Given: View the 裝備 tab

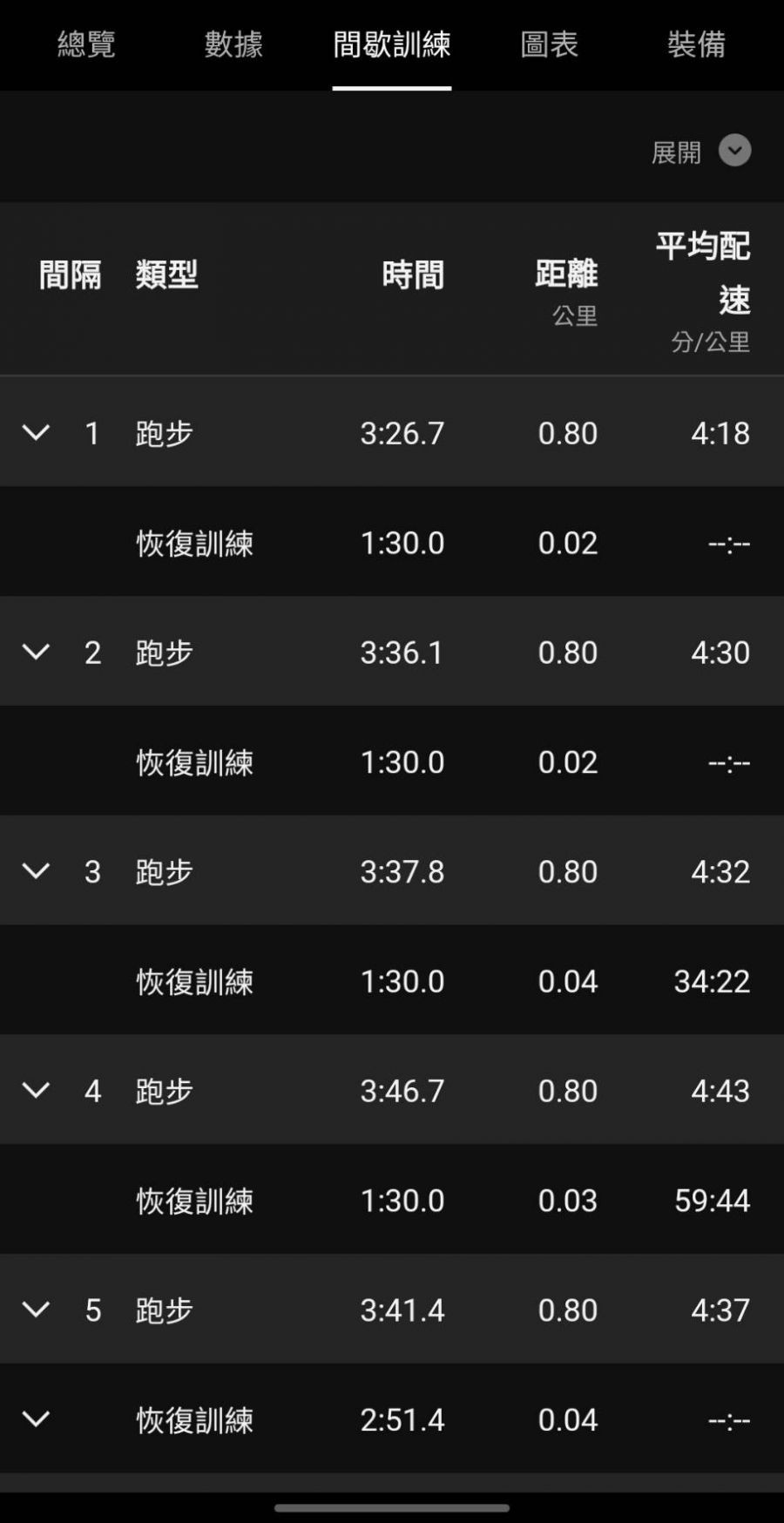Looking at the screenshot, I should tap(696, 44).
